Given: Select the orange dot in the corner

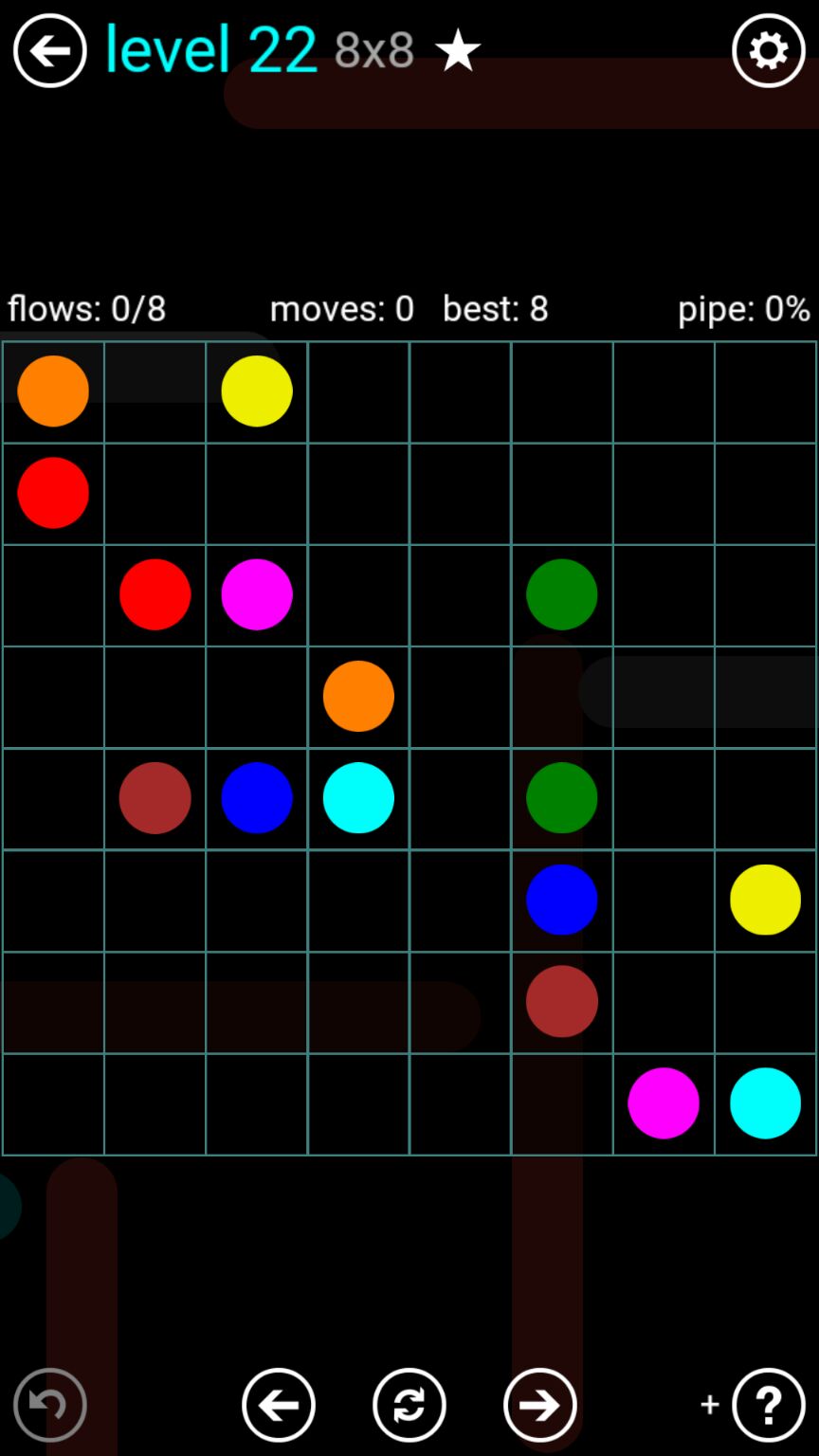Looking at the screenshot, I should tap(53, 391).
